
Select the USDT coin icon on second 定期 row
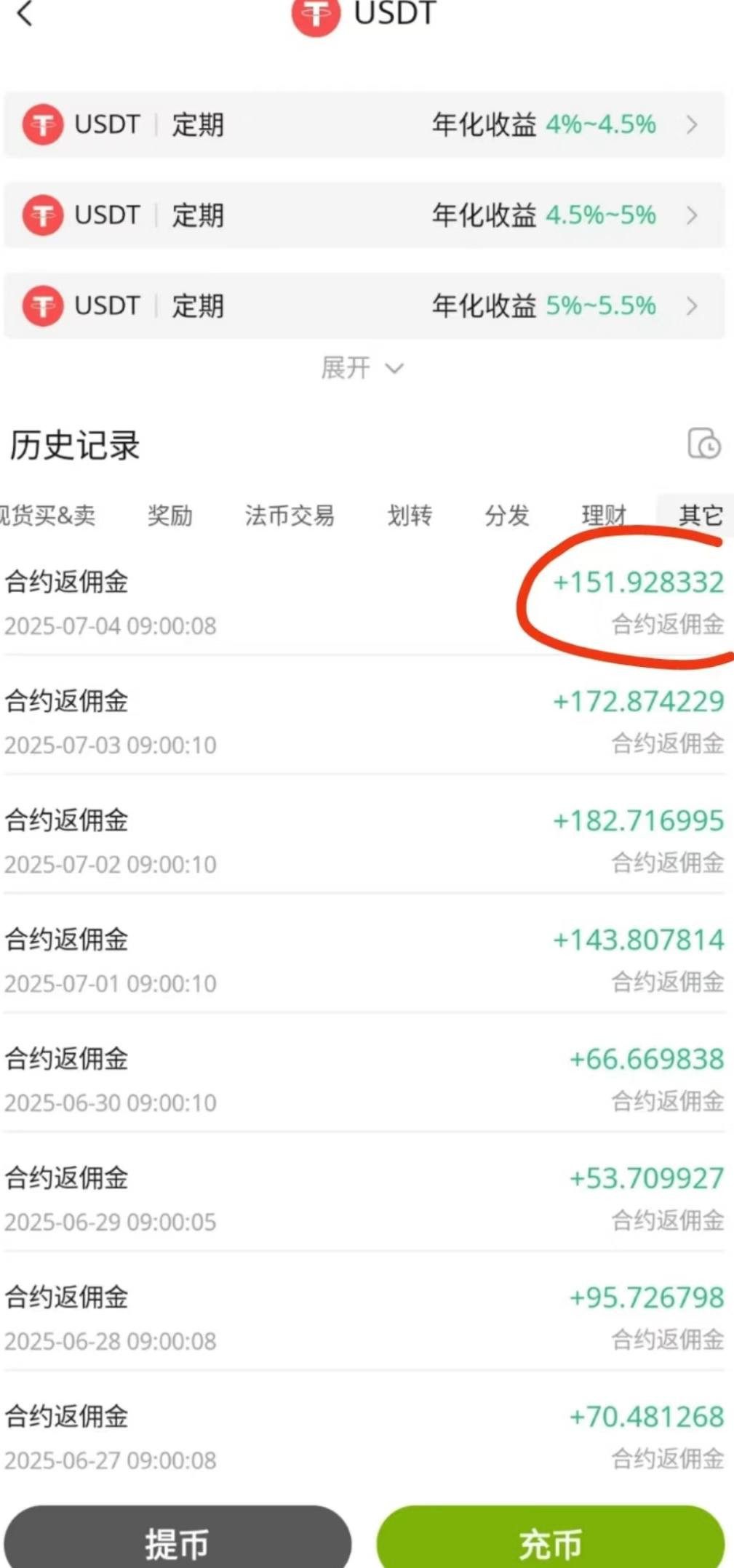click(44, 215)
